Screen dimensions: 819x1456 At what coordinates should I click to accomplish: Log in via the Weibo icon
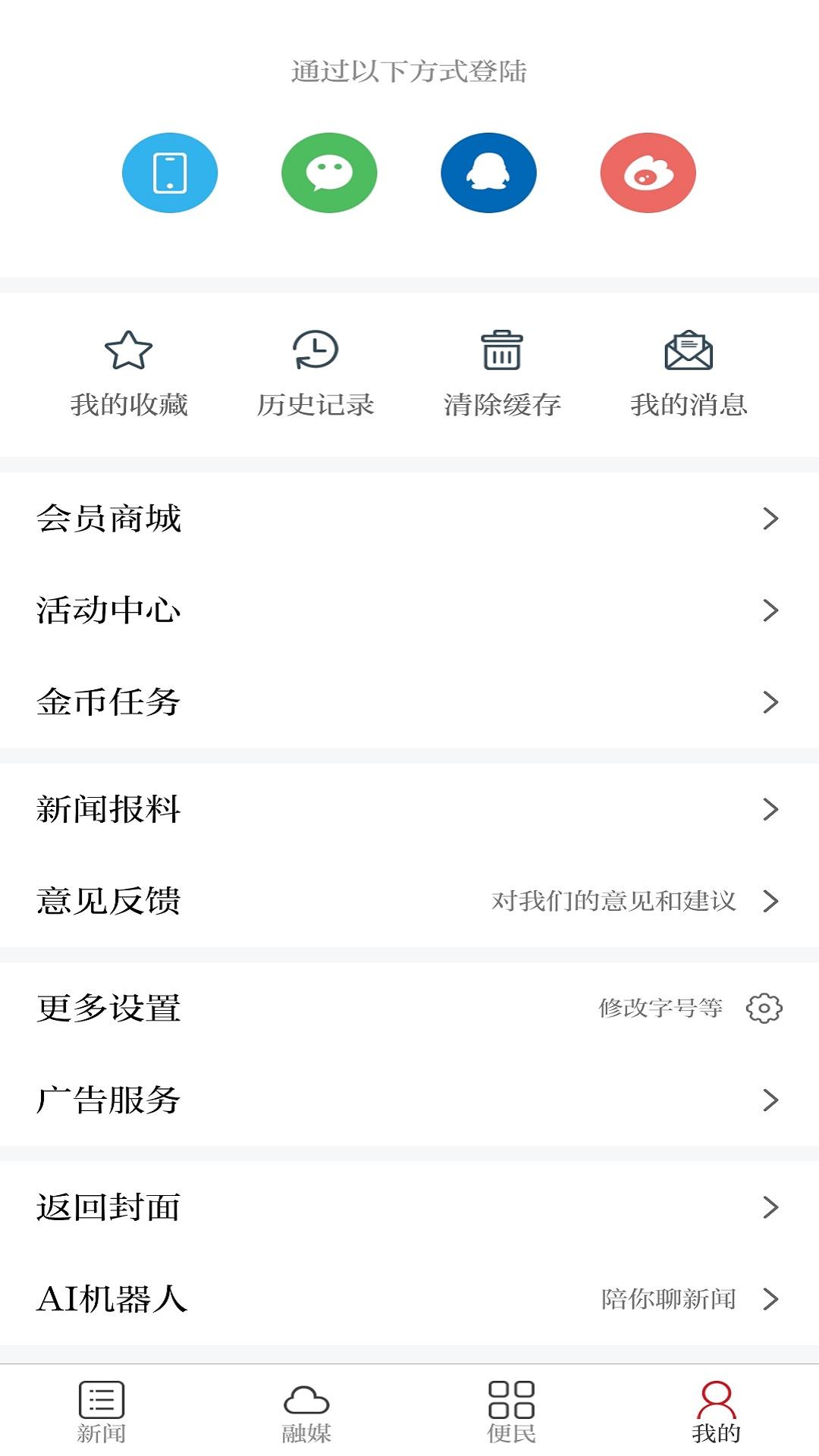click(x=648, y=172)
